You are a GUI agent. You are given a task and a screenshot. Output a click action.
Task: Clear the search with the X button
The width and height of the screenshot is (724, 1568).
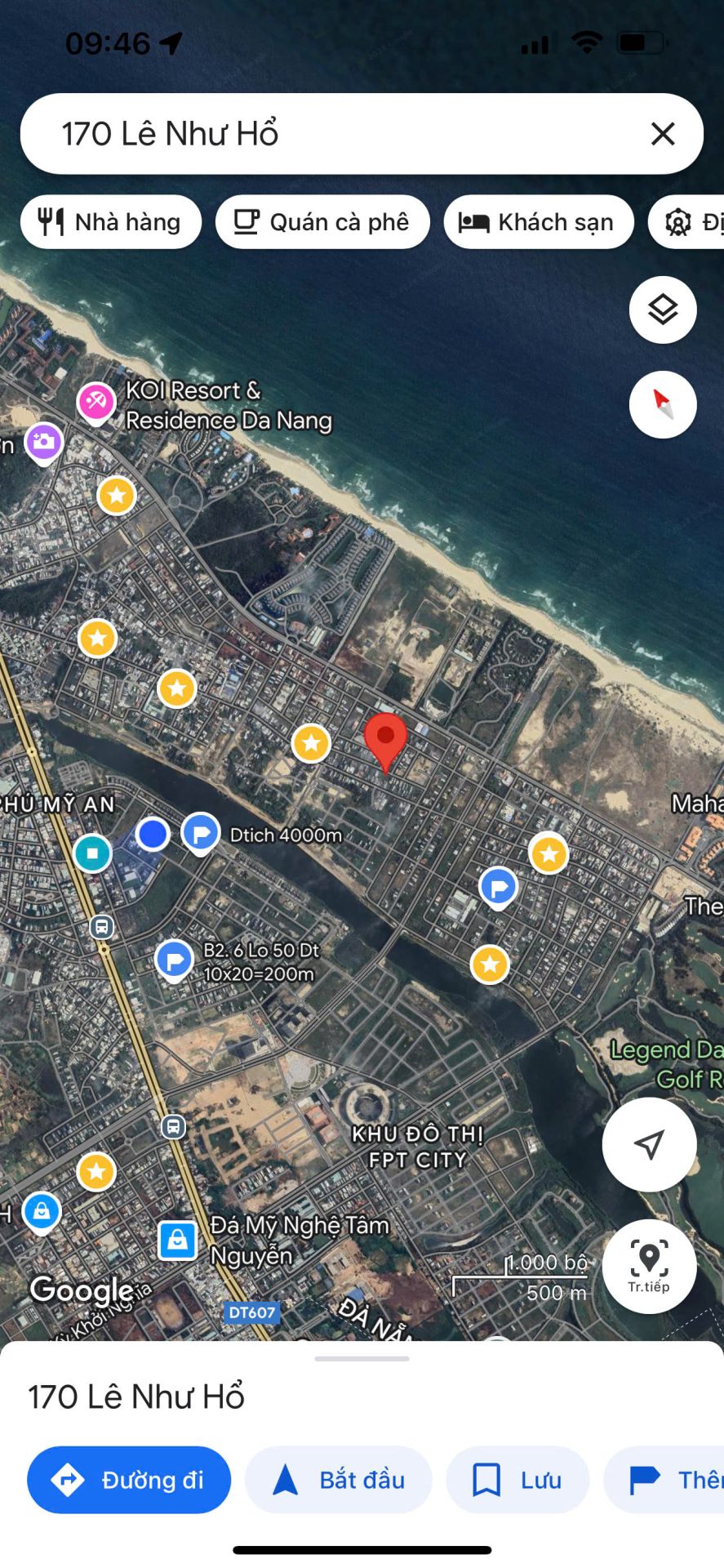(663, 134)
